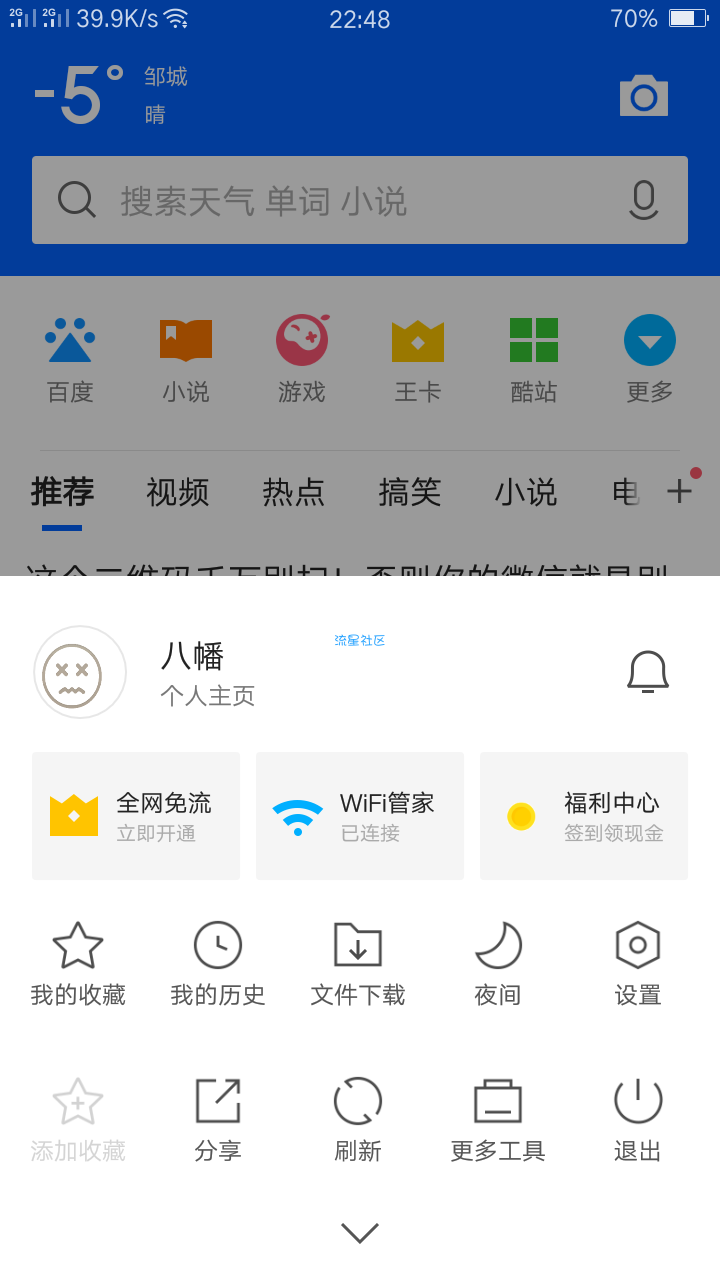Open the camera scan icon

(644, 97)
